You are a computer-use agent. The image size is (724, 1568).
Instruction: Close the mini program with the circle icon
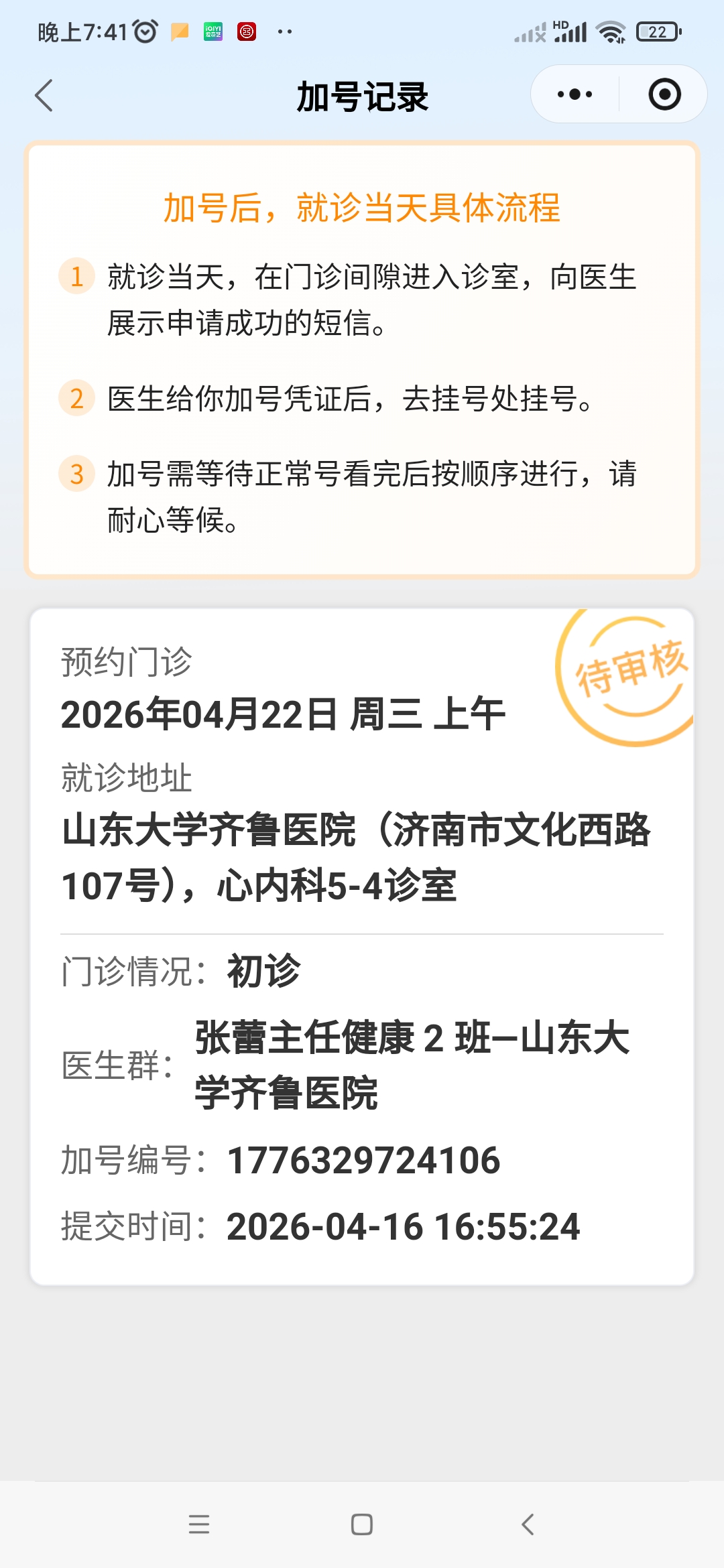[664, 94]
